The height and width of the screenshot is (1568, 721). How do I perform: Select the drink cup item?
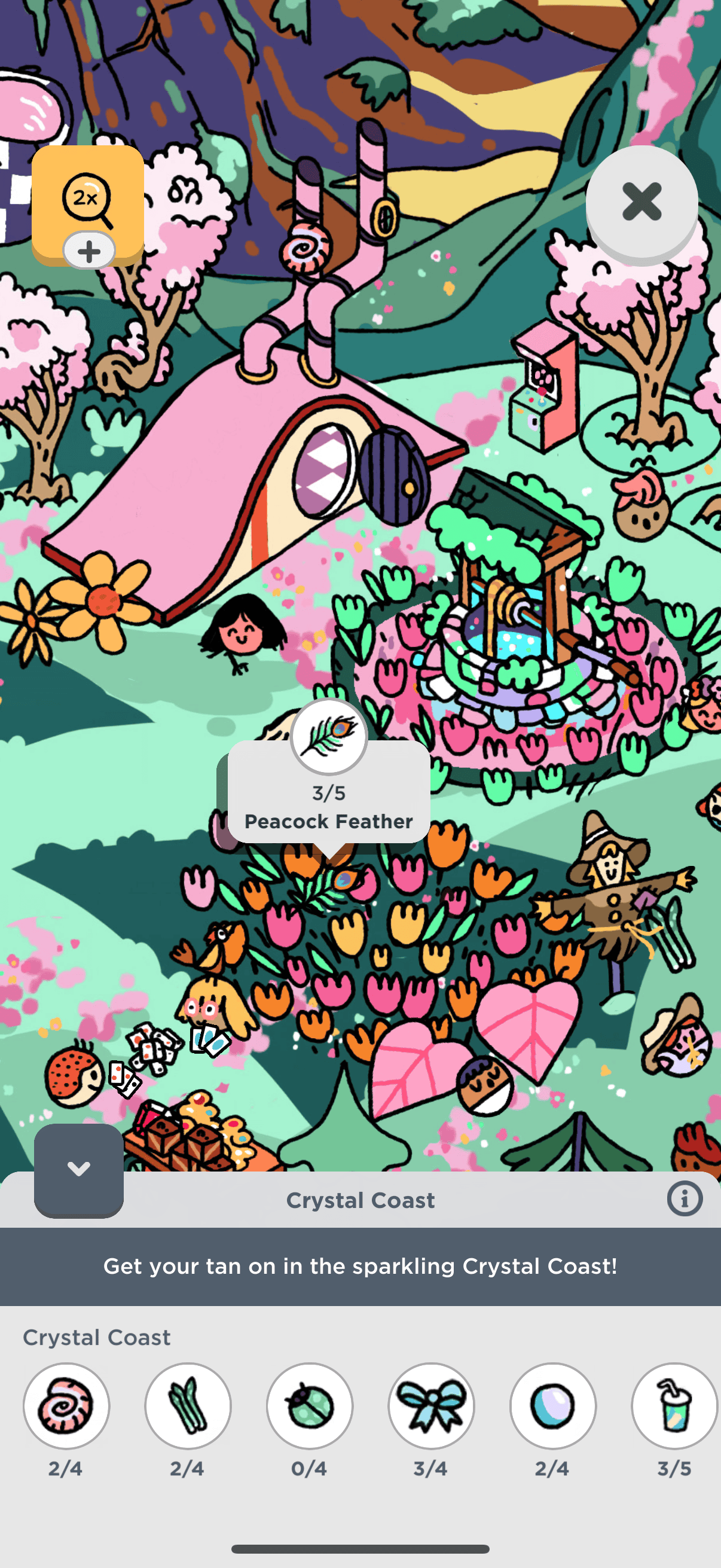point(674,1405)
